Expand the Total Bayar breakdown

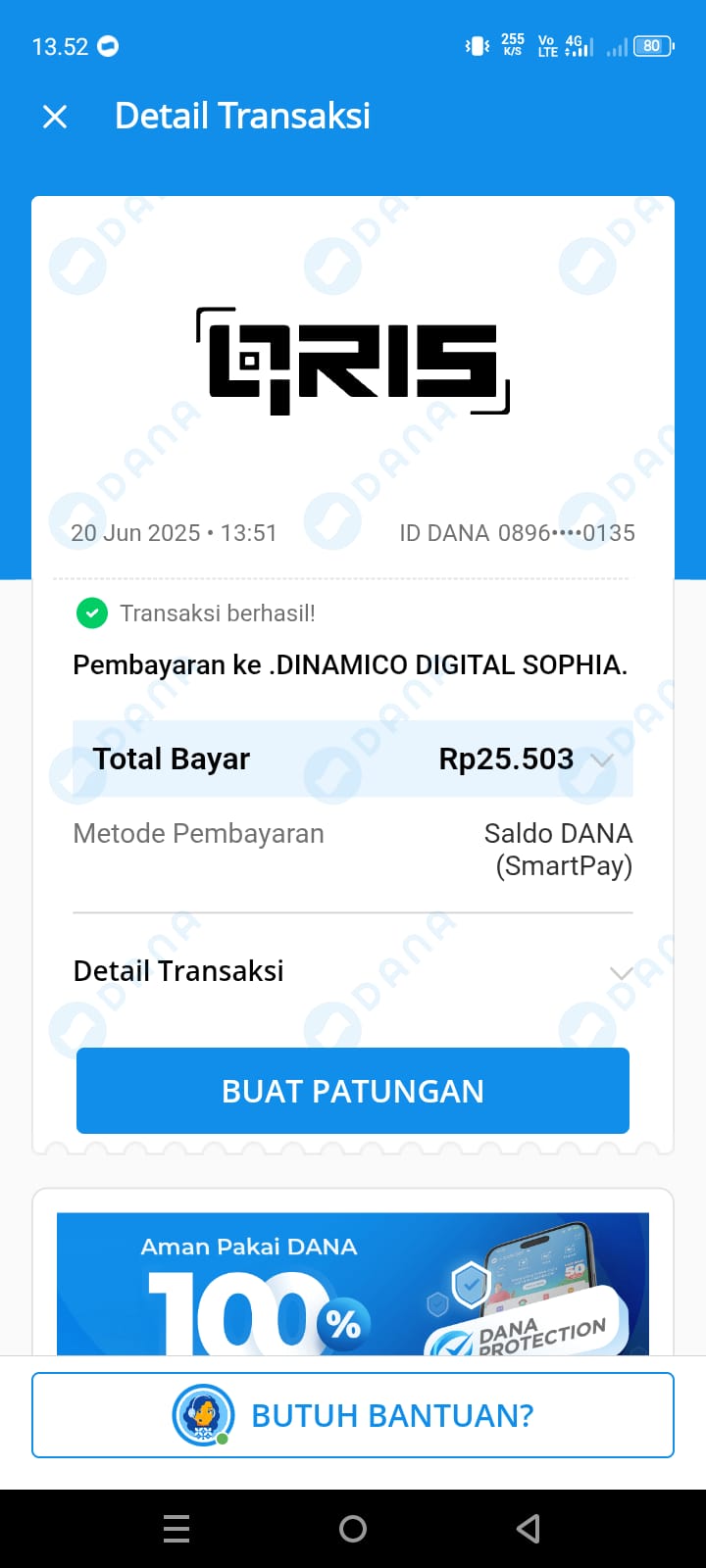tap(602, 759)
